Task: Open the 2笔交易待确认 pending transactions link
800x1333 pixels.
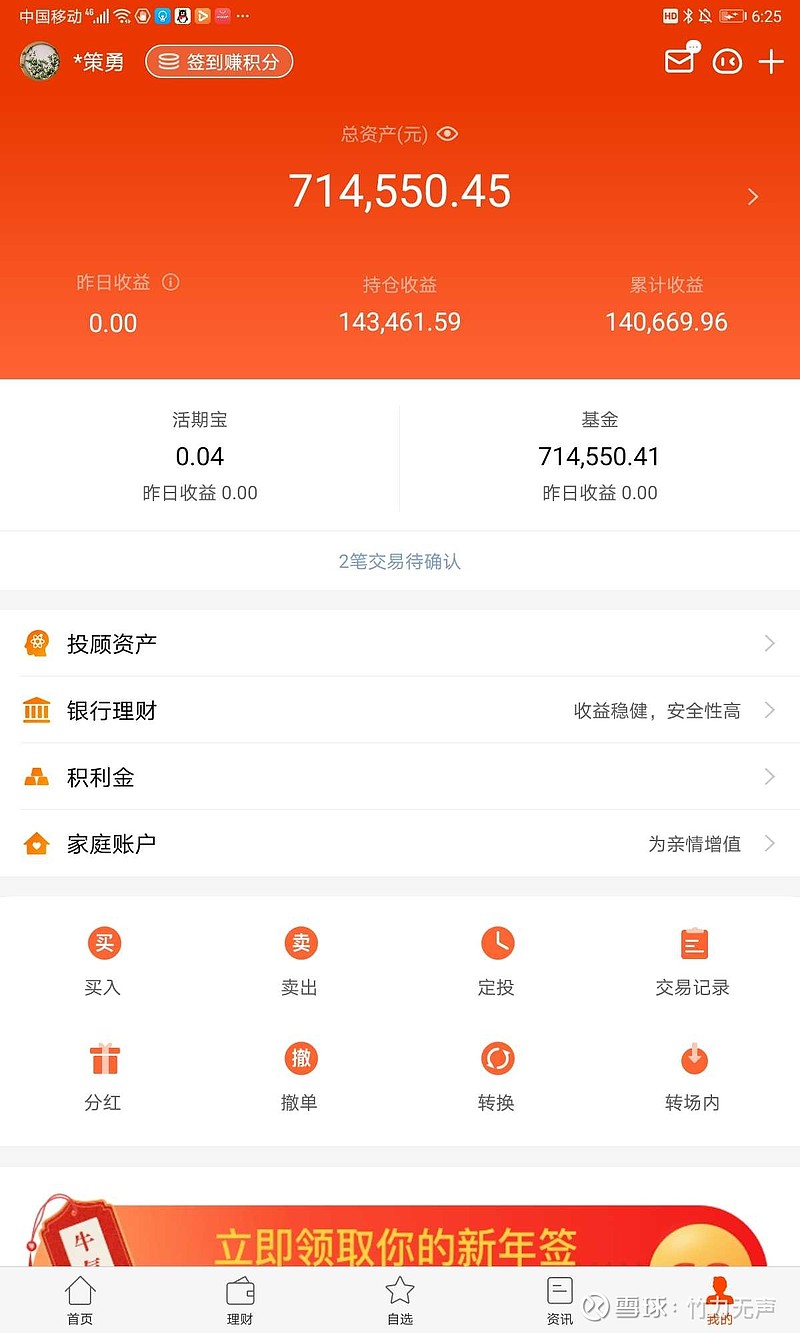Action: pyautogui.click(x=399, y=561)
